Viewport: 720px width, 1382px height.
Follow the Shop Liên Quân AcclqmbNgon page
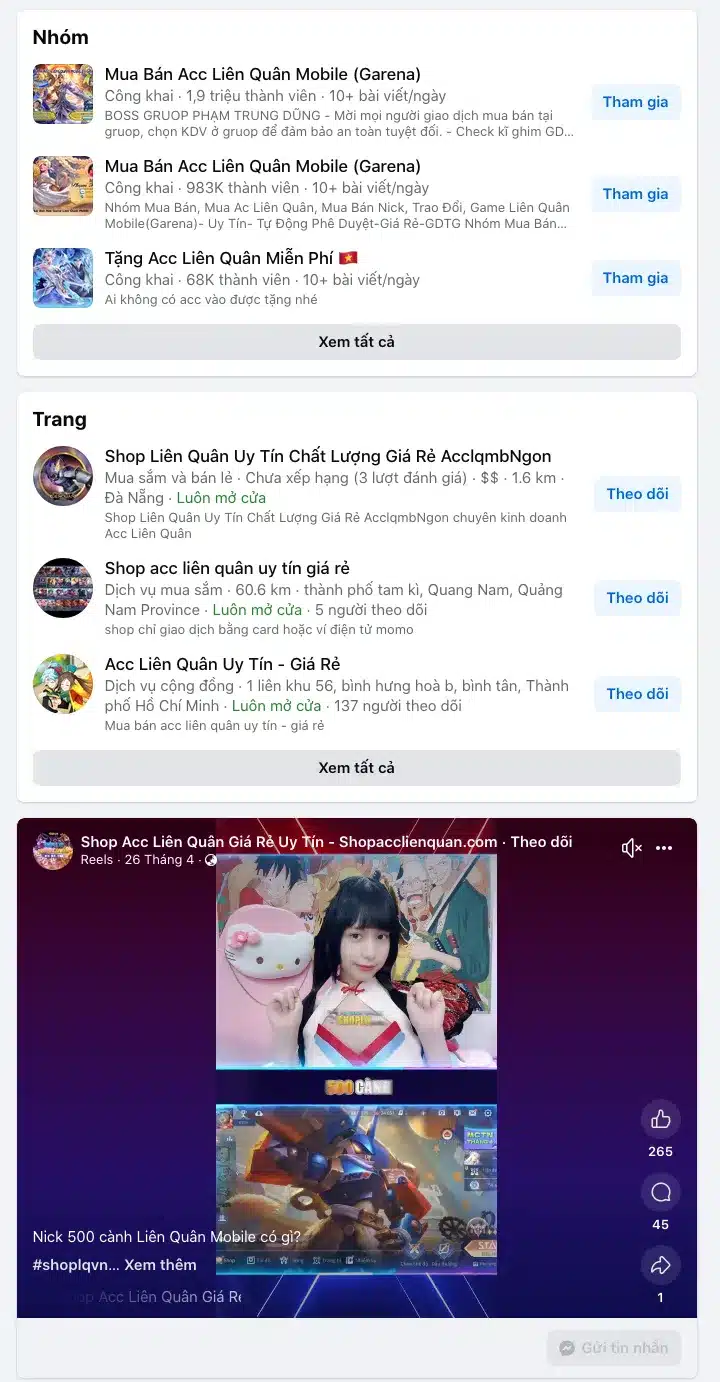(x=637, y=494)
